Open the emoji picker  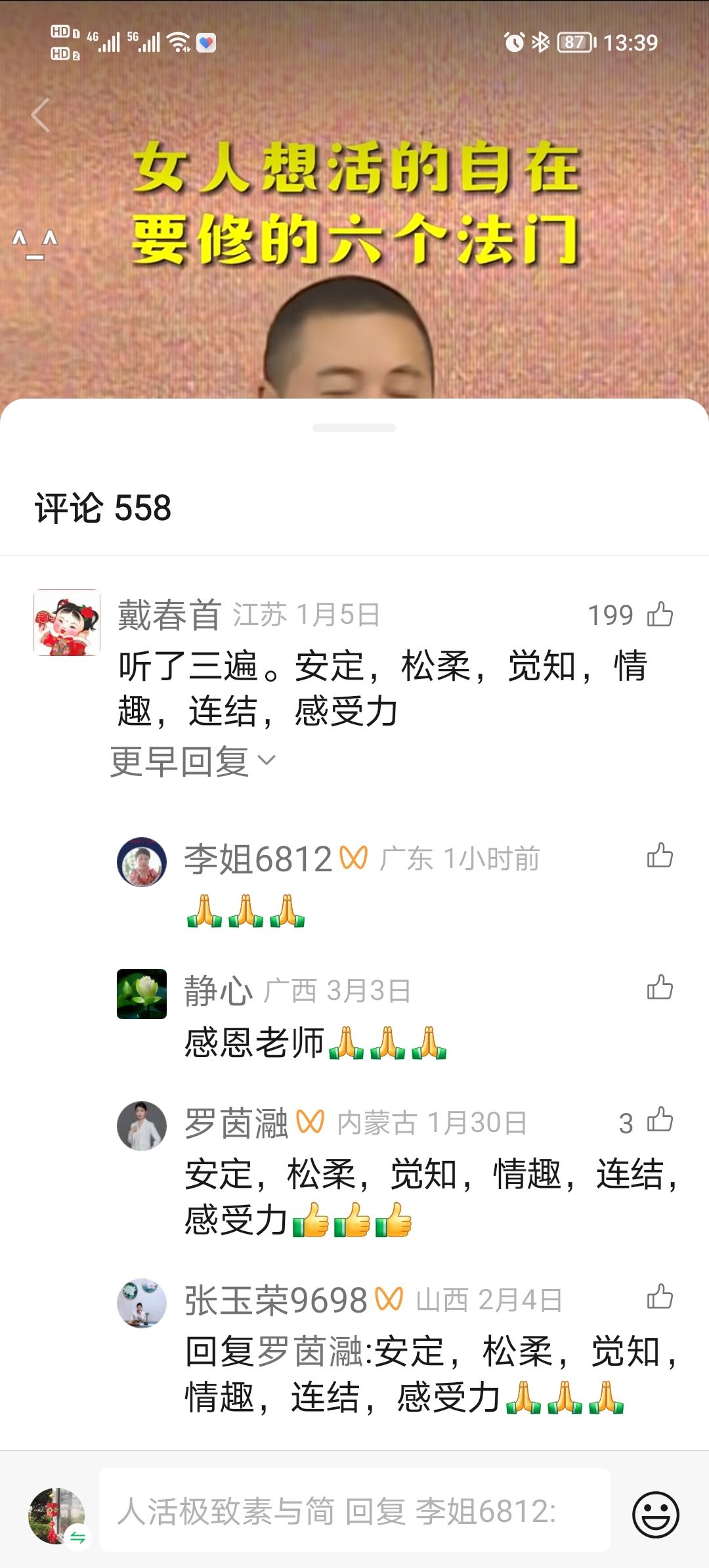pyautogui.click(x=655, y=1514)
